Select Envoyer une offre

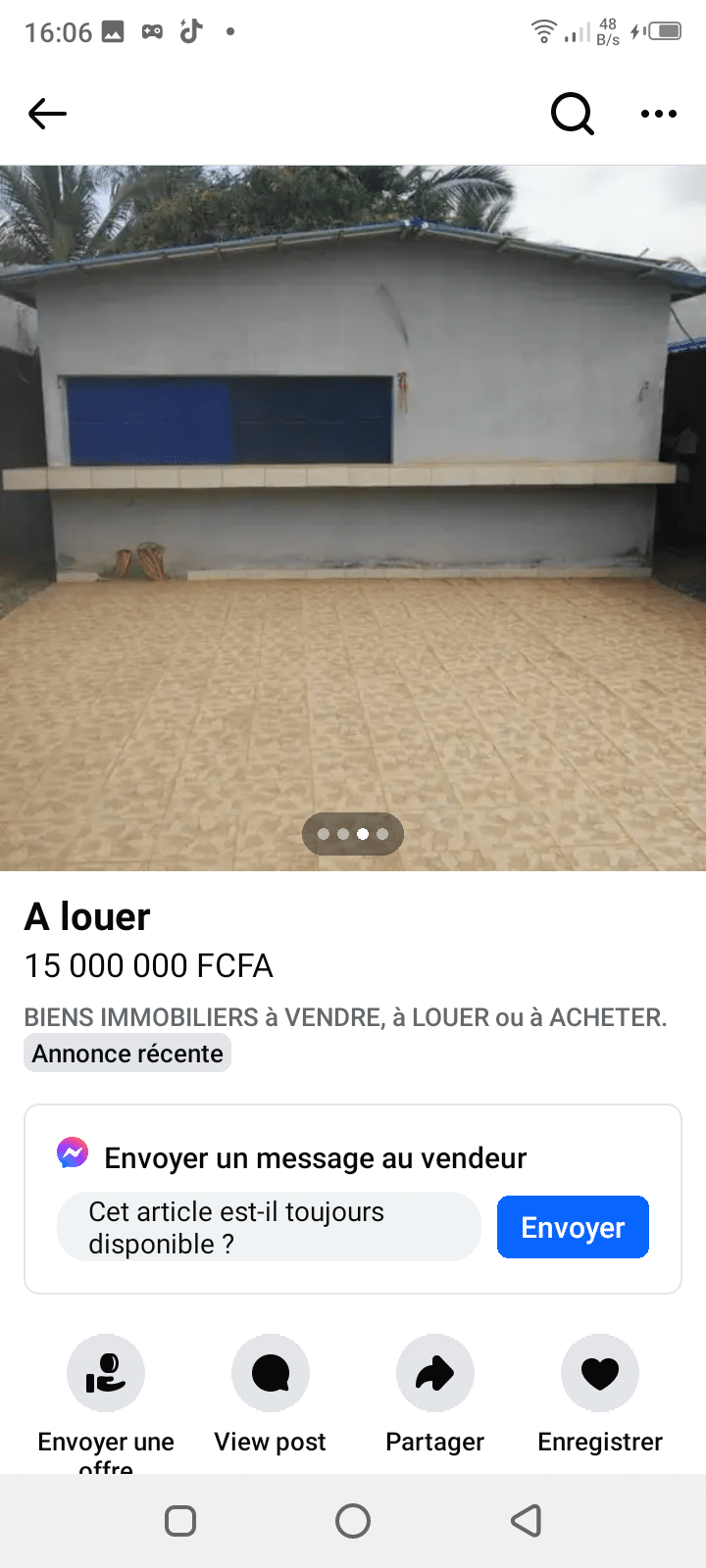106,1374
